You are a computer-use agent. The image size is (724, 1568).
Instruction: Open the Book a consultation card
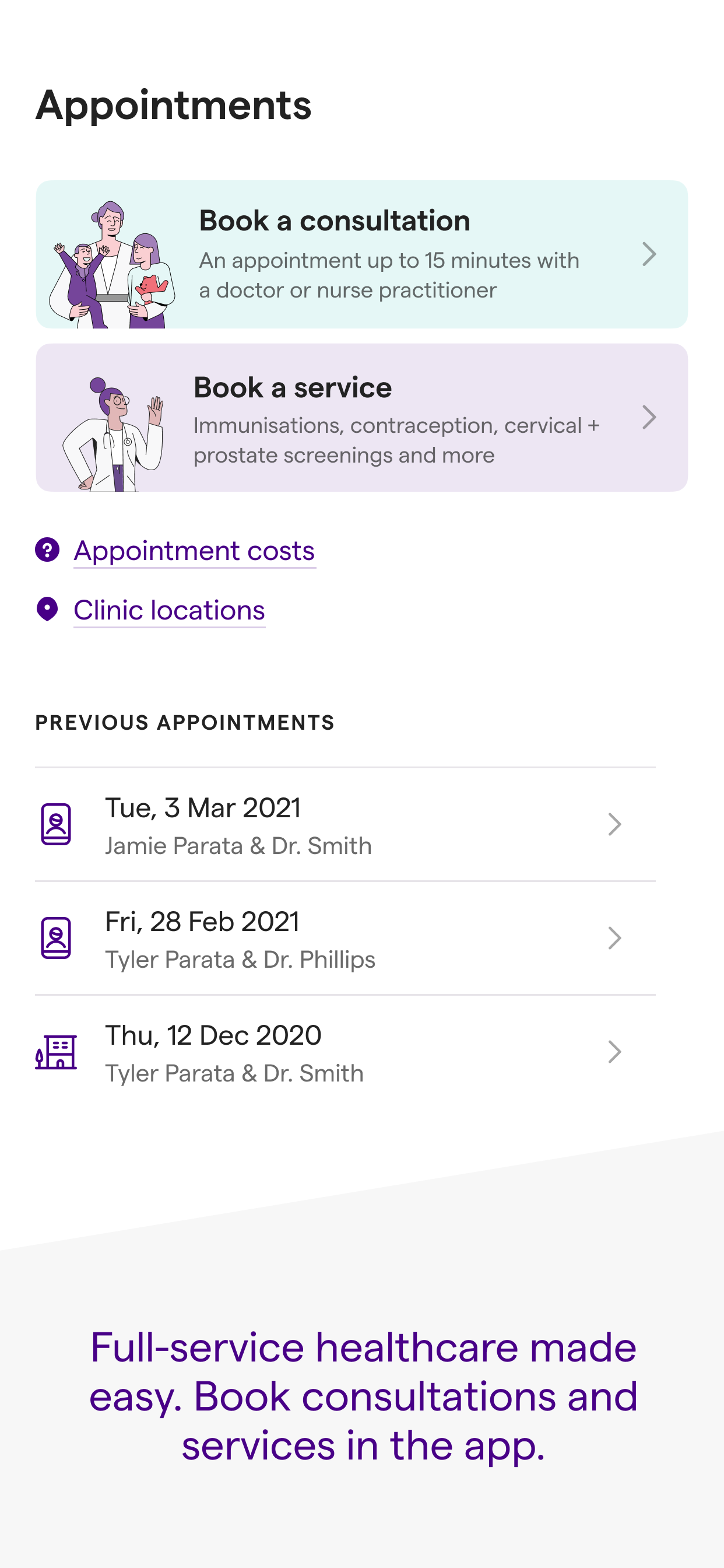(x=361, y=254)
